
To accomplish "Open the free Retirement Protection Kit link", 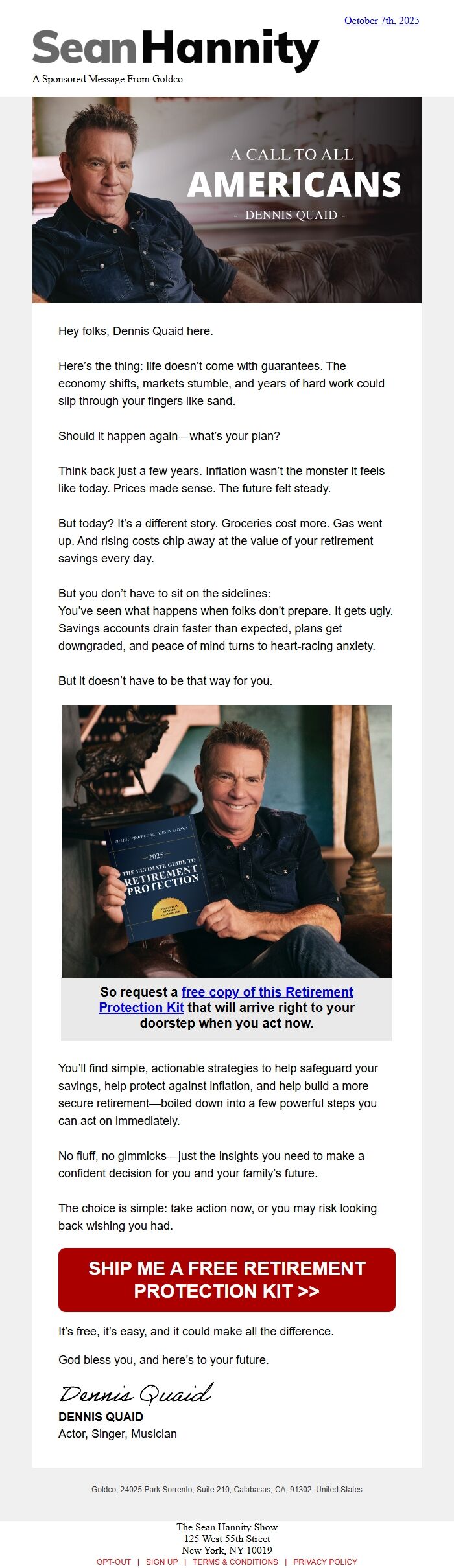I will pyautogui.click(x=267, y=992).
